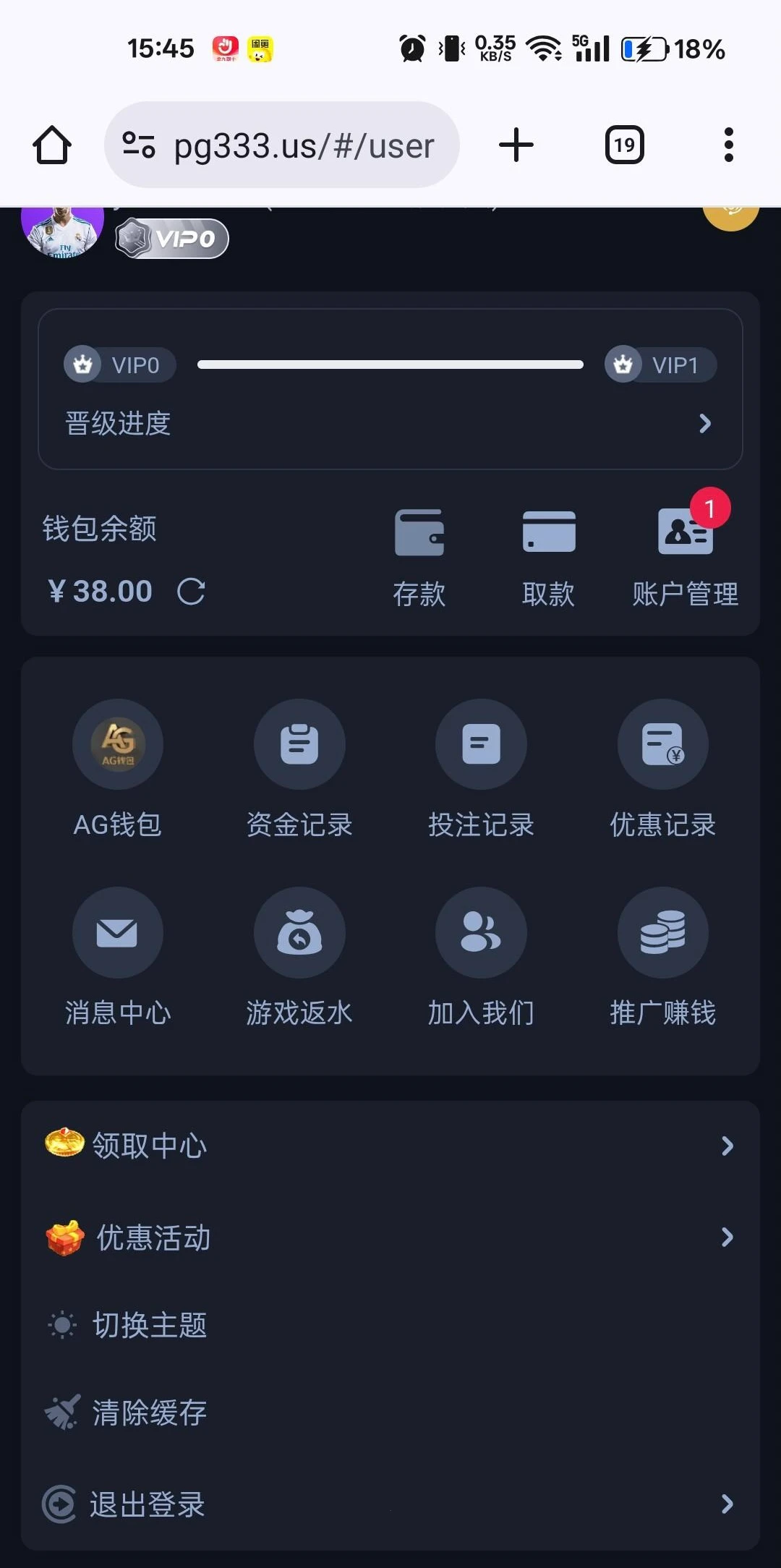Viewport: 781px width, 1568px height.
Task: Click 退出登录 to log out
Action: tap(148, 1505)
